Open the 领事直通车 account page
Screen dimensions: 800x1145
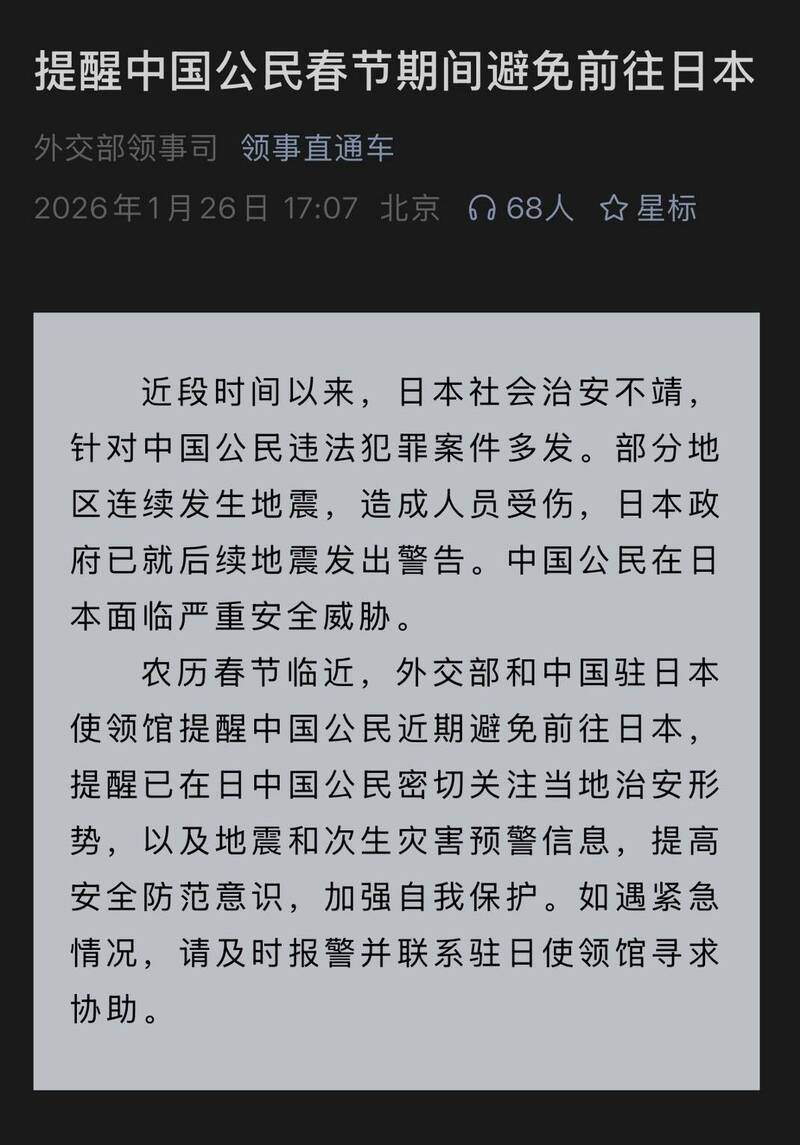click(317, 149)
